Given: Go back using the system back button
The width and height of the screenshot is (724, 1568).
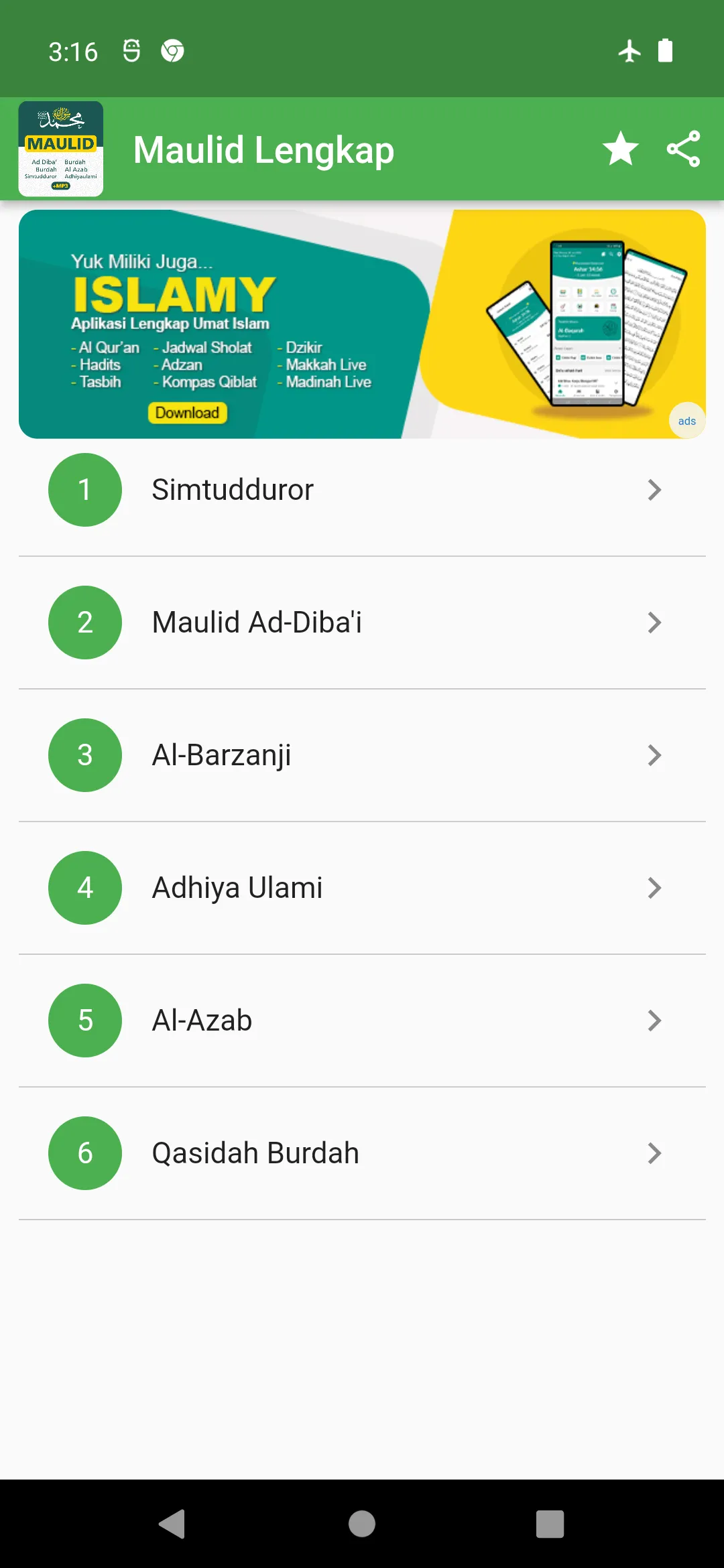Looking at the screenshot, I should coord(172,1524).
